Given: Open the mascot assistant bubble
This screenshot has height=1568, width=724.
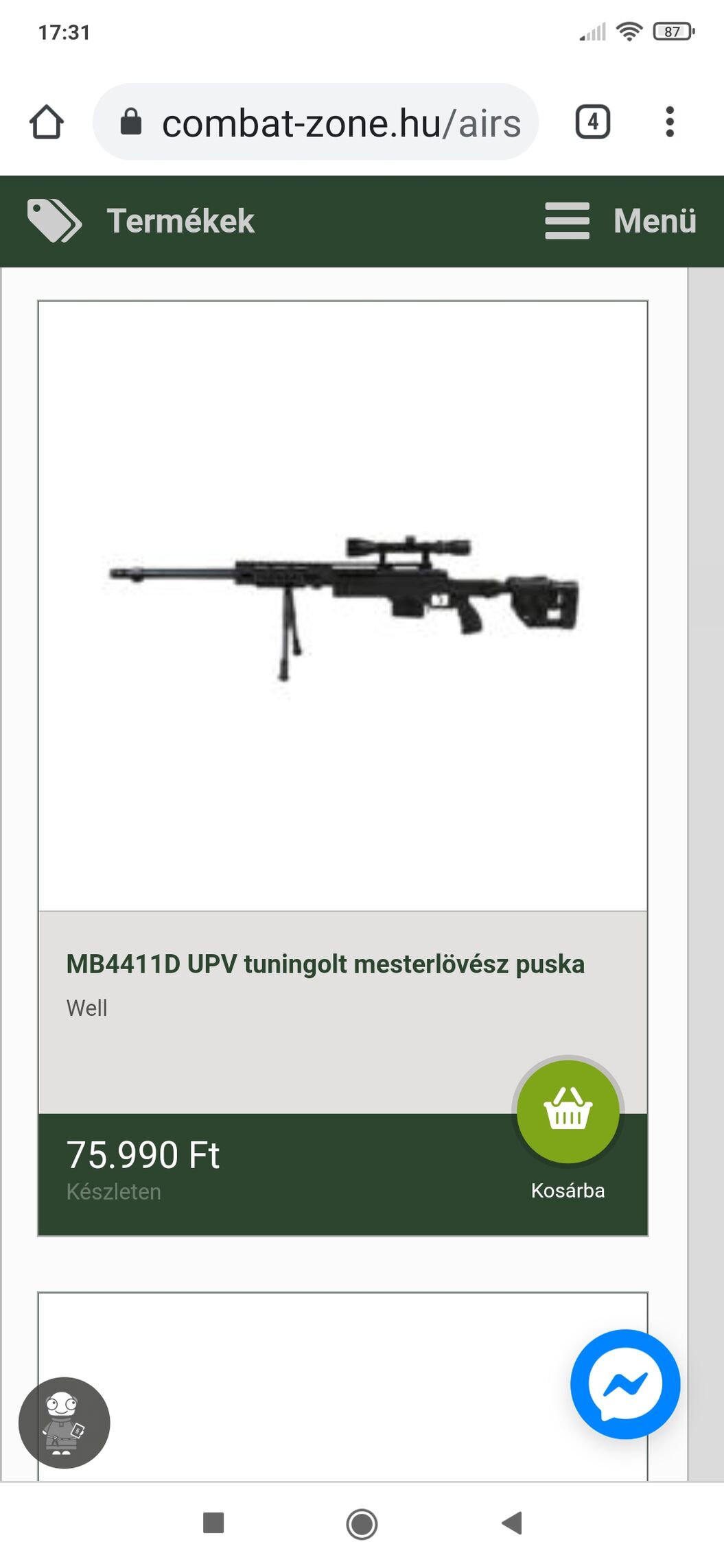Looking at the screenshot, I should pos(64,1423).
